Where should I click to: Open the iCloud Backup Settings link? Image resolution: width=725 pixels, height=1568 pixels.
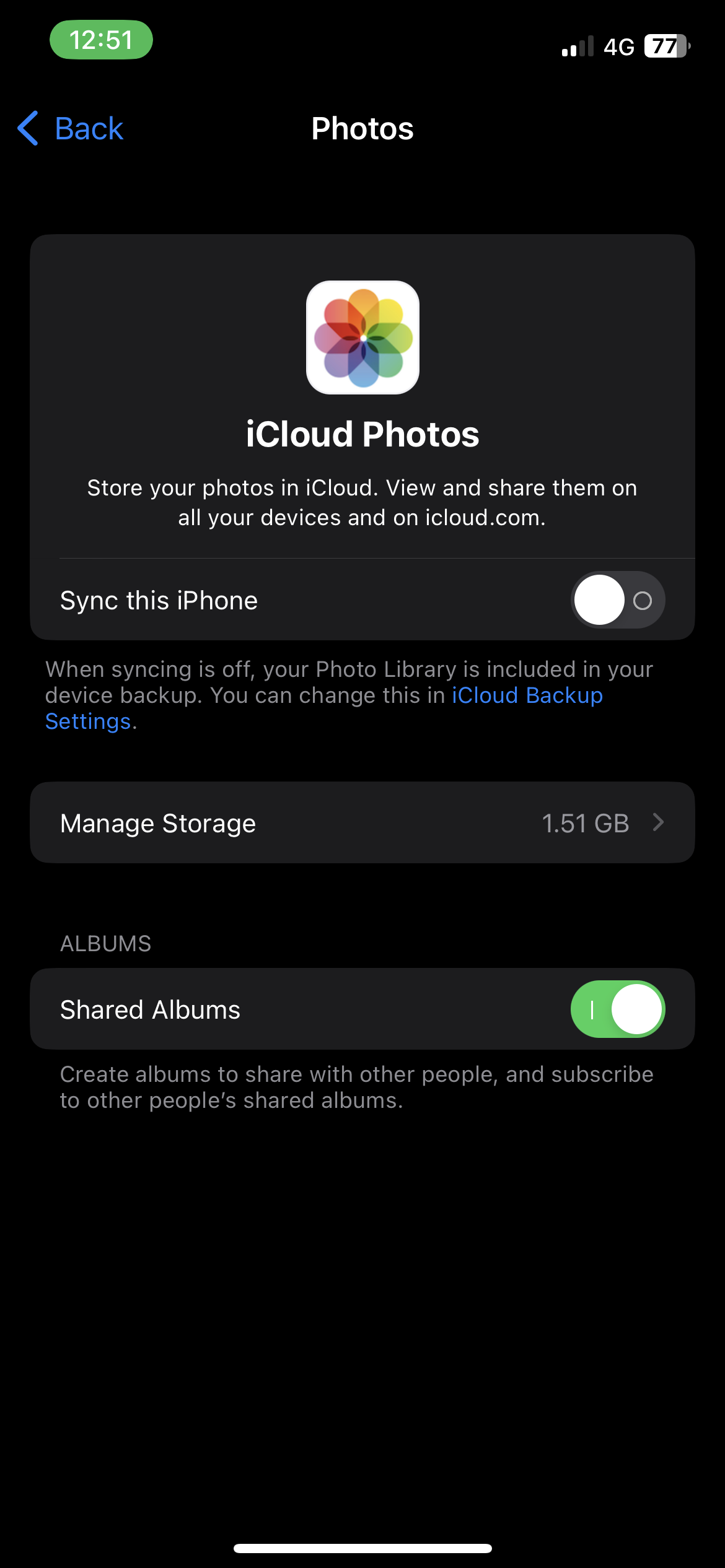pos(527,696)
